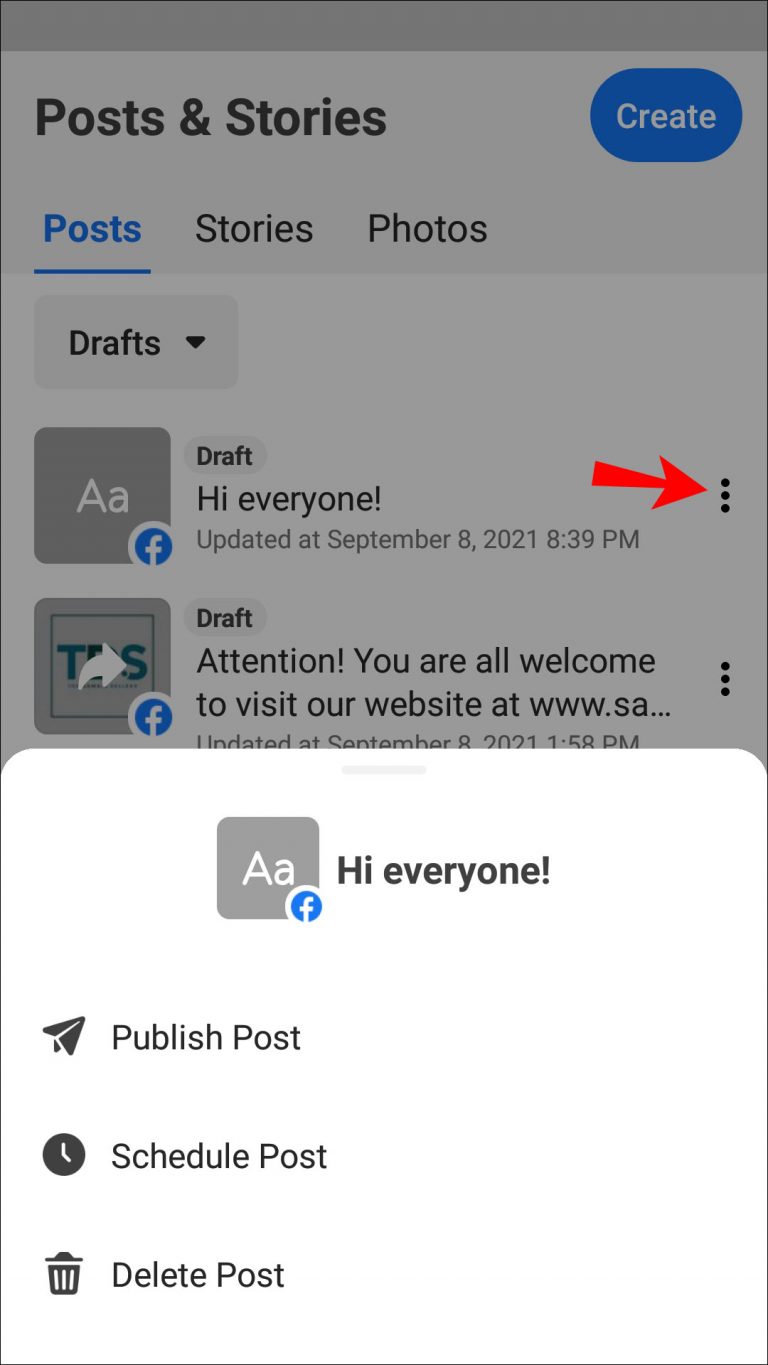Screen dimensions: 768x1365
Task: Open three-dot menu on the "Attention!" draft
Action: (x=725, y=678)
